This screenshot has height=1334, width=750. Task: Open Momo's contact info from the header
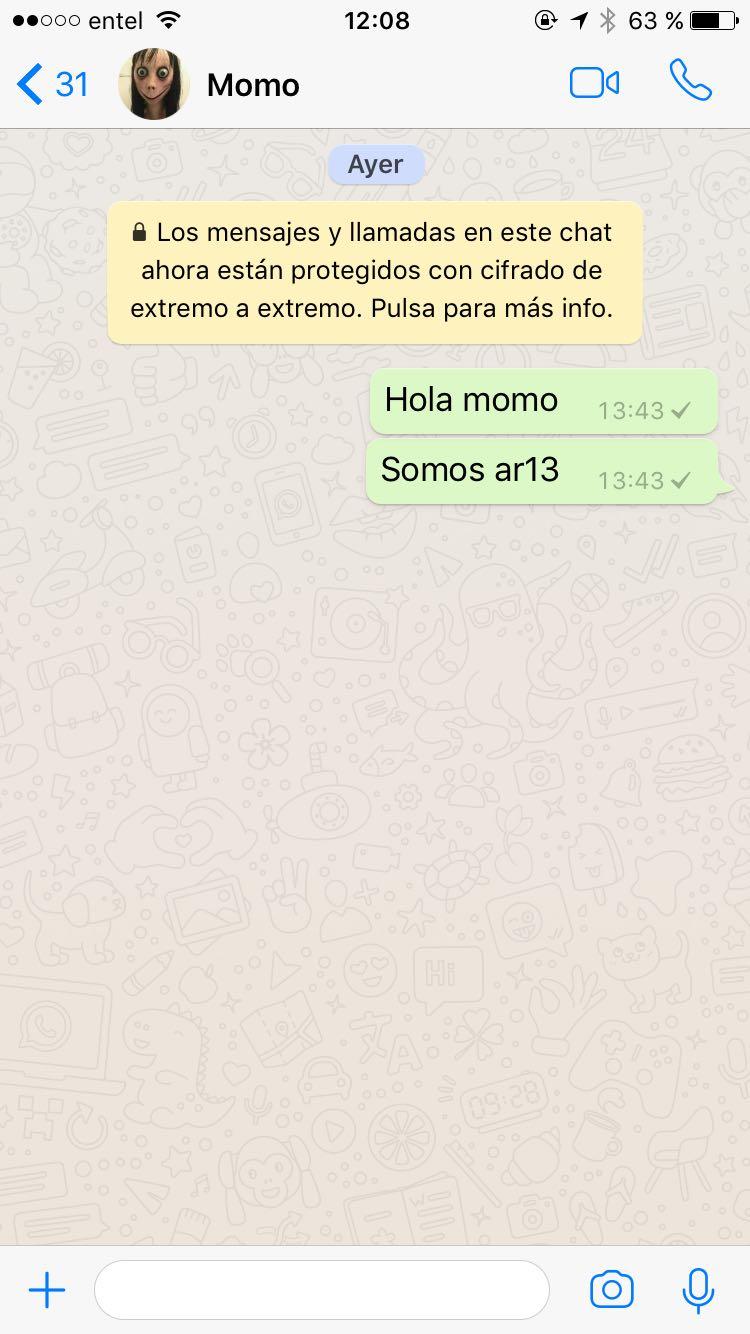[x=253, y=85]
